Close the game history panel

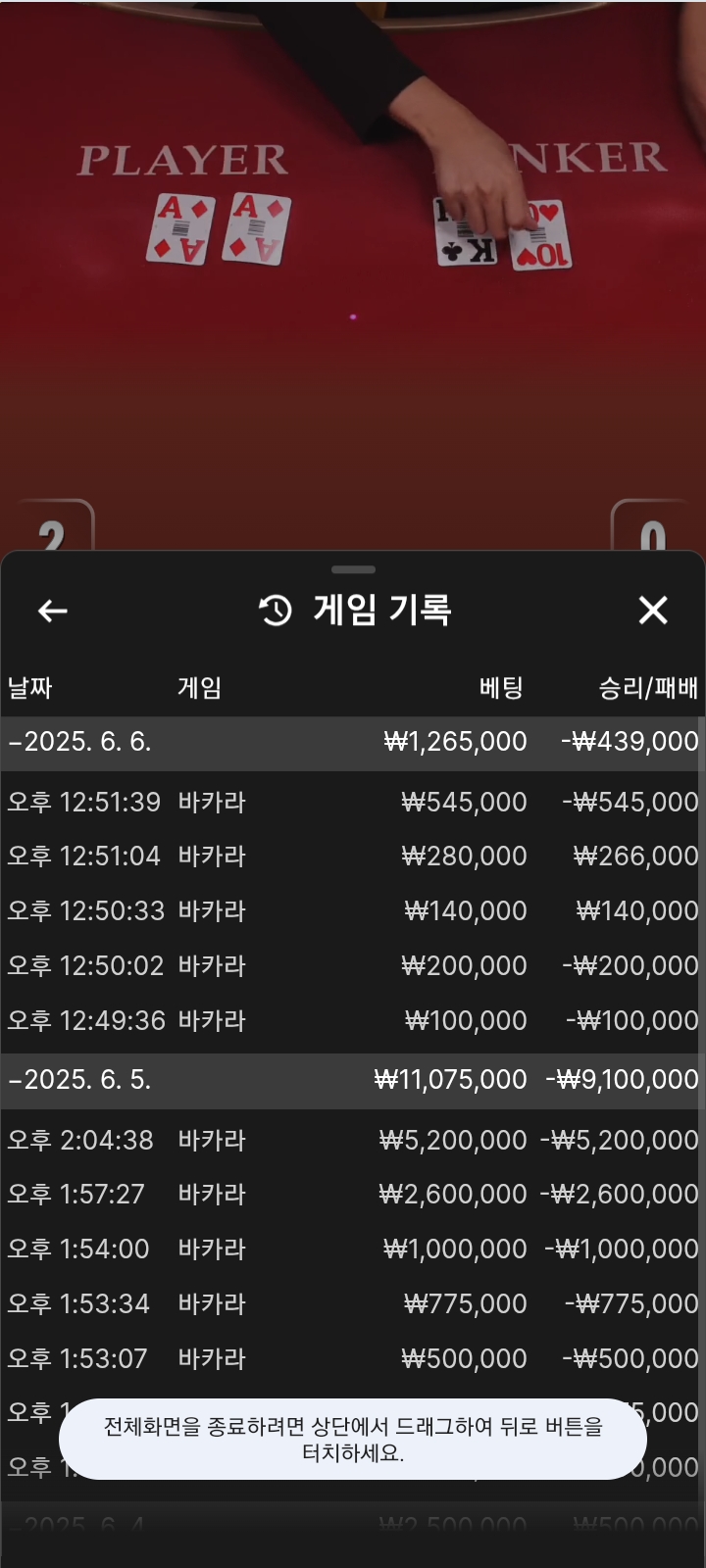[x=653, y=611]
